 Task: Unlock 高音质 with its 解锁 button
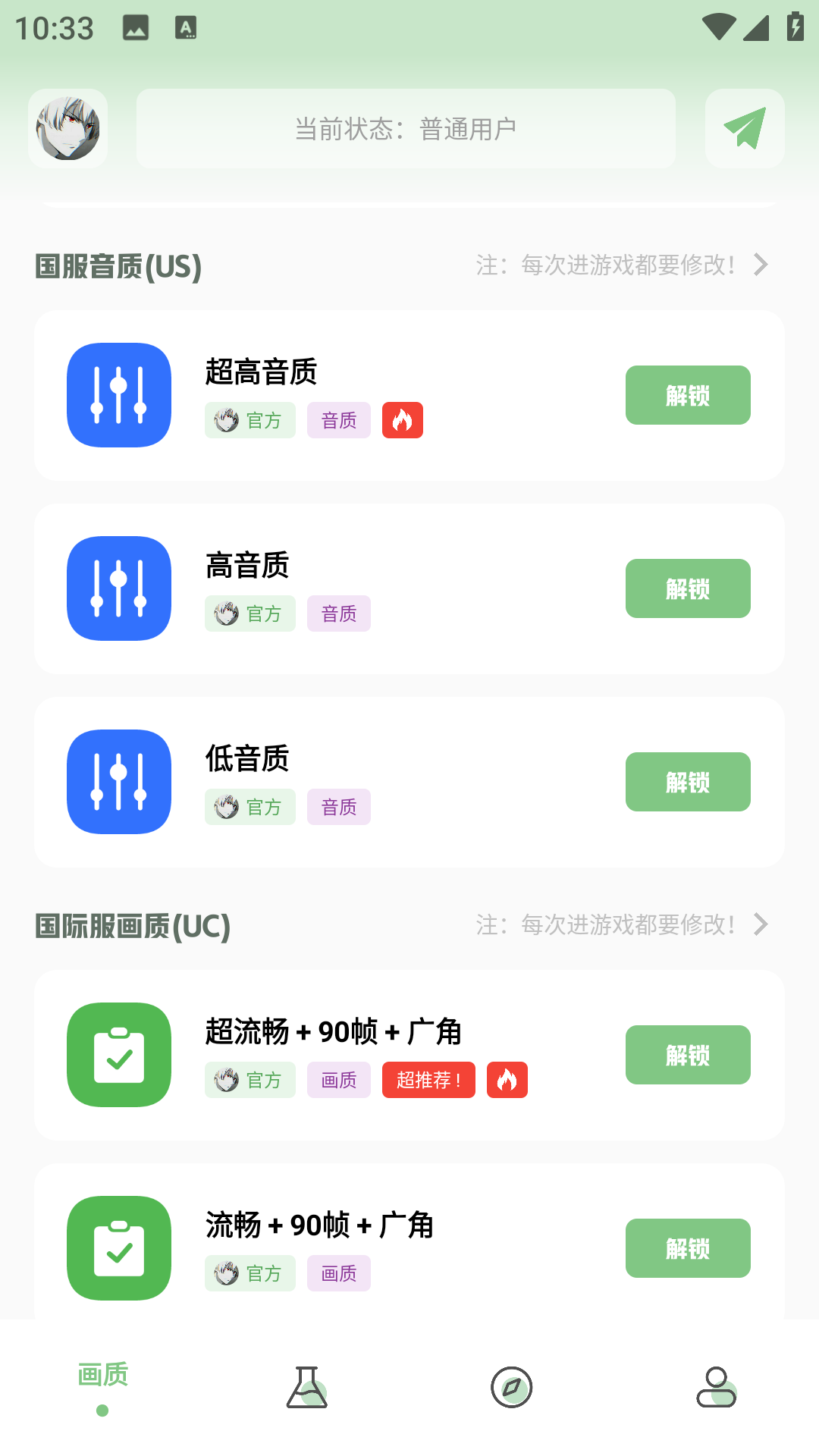coord(687,588)
